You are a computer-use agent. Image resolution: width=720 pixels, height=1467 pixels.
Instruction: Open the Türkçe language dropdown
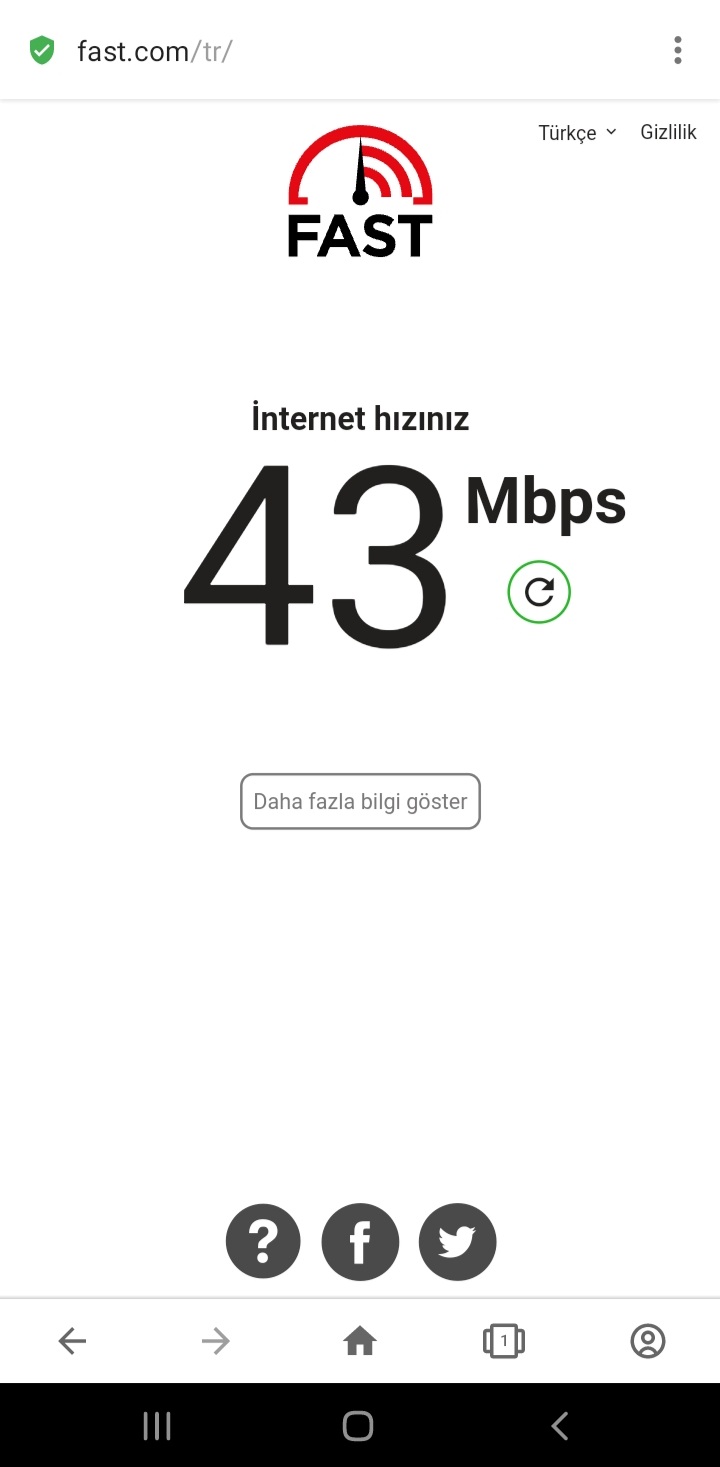(578, 133)
